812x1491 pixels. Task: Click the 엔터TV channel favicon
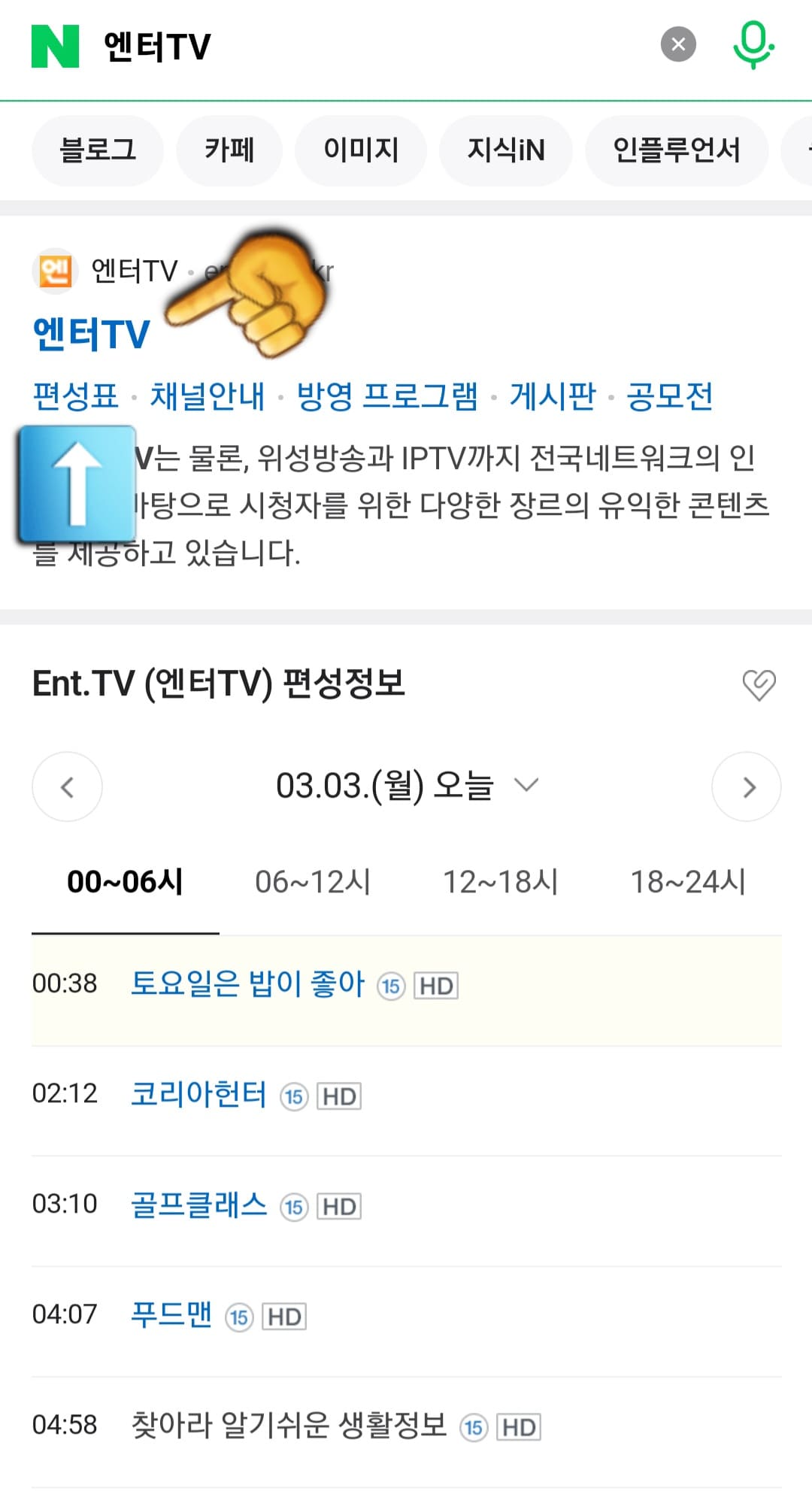(54, 271)
